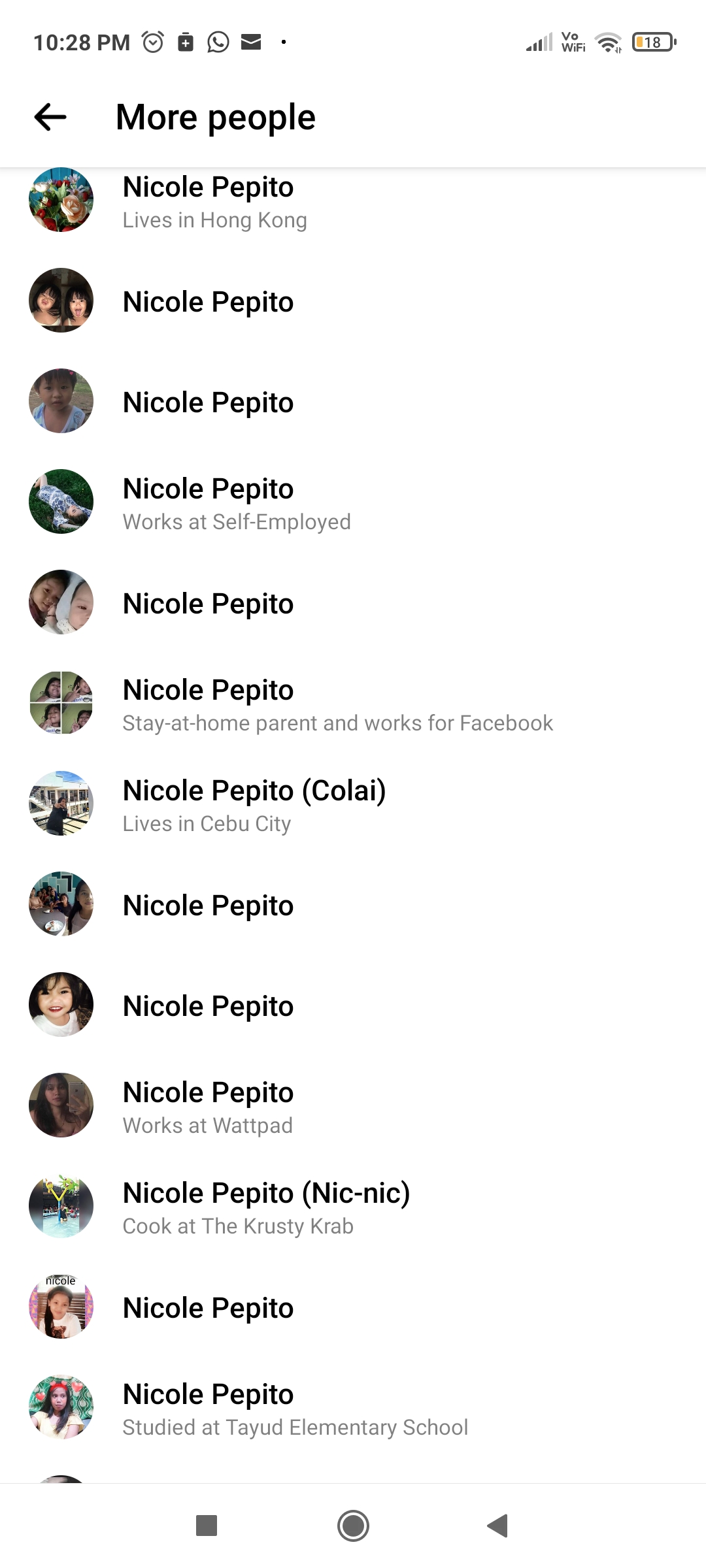Open the recent apps square button
Image resolution: width=706 pixels, height=1568 pixels.
(x=207, y=1526)
